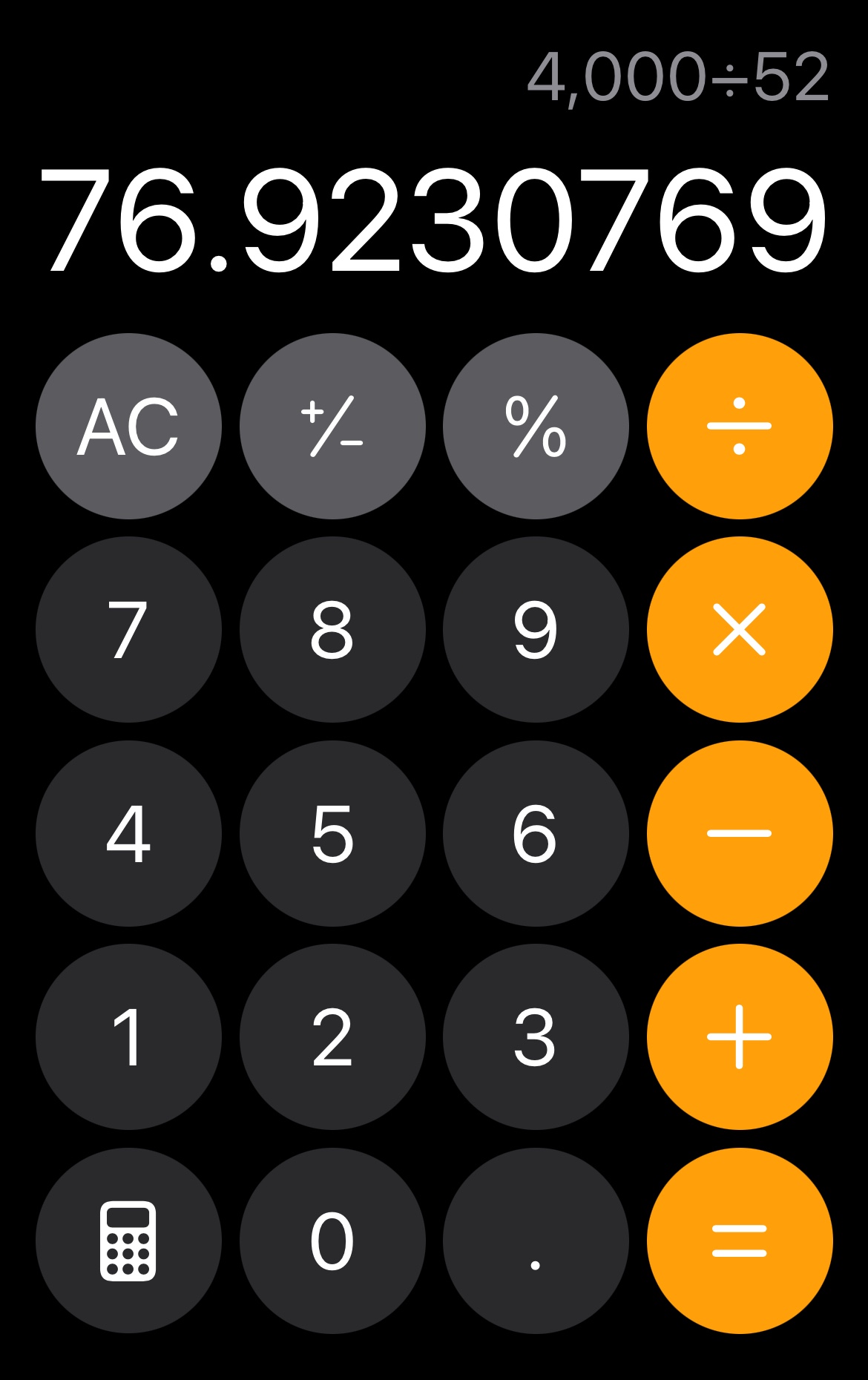Select the minus operator

point(740,833)
